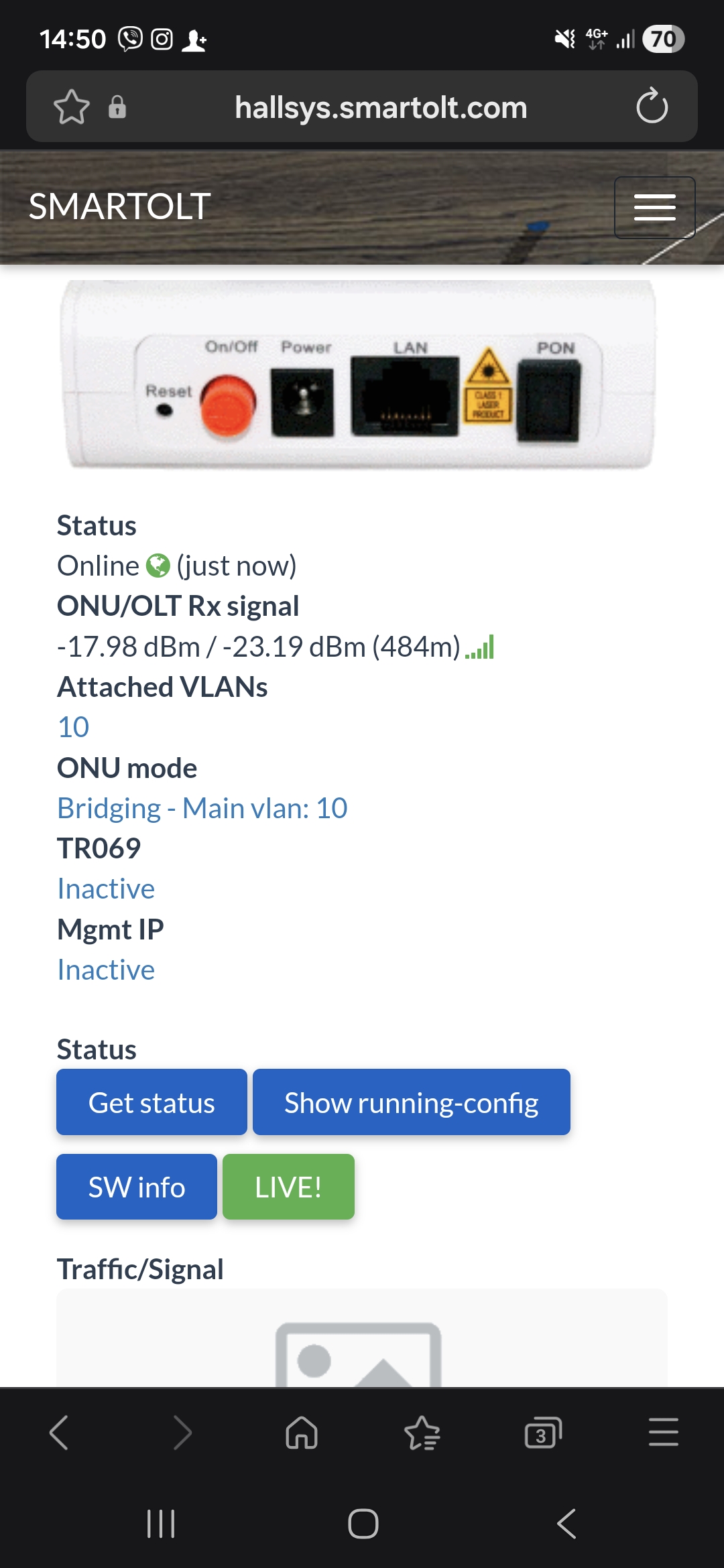Tap the hallsys.smartolt.com address bar
This screenshot has height=1568, width=724.
click(x=381, y=107)
